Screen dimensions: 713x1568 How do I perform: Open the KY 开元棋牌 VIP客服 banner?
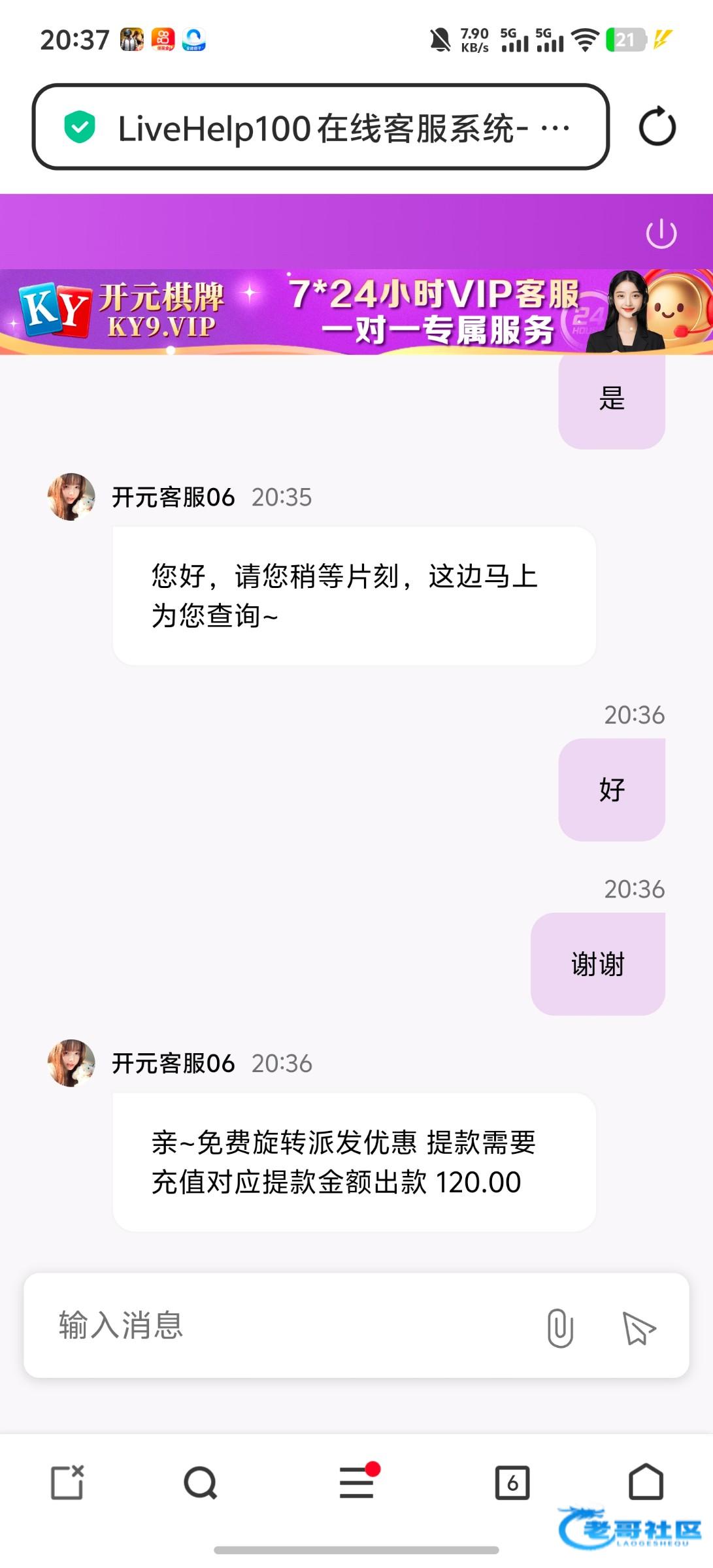coord(356,312)
